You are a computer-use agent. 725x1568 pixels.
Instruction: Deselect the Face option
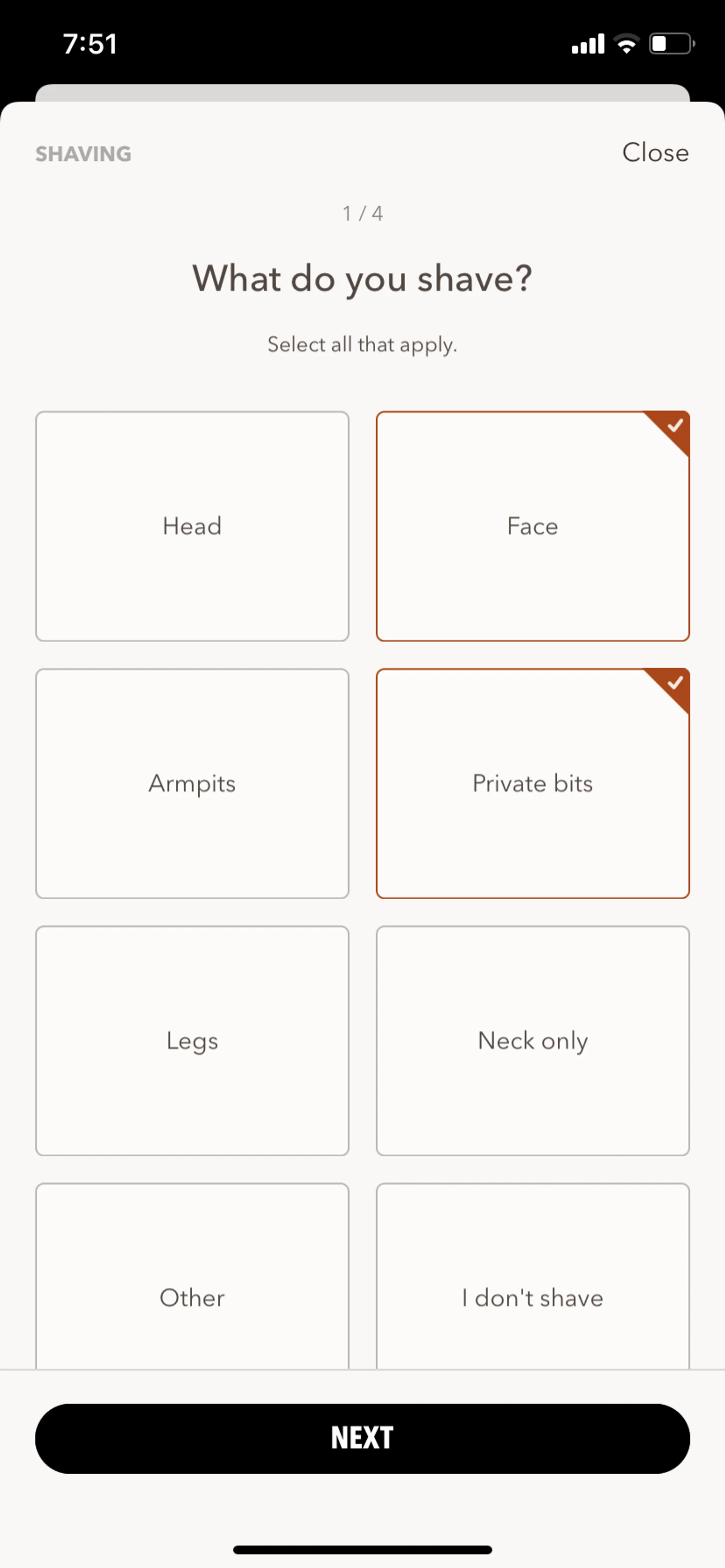[532, 526]
